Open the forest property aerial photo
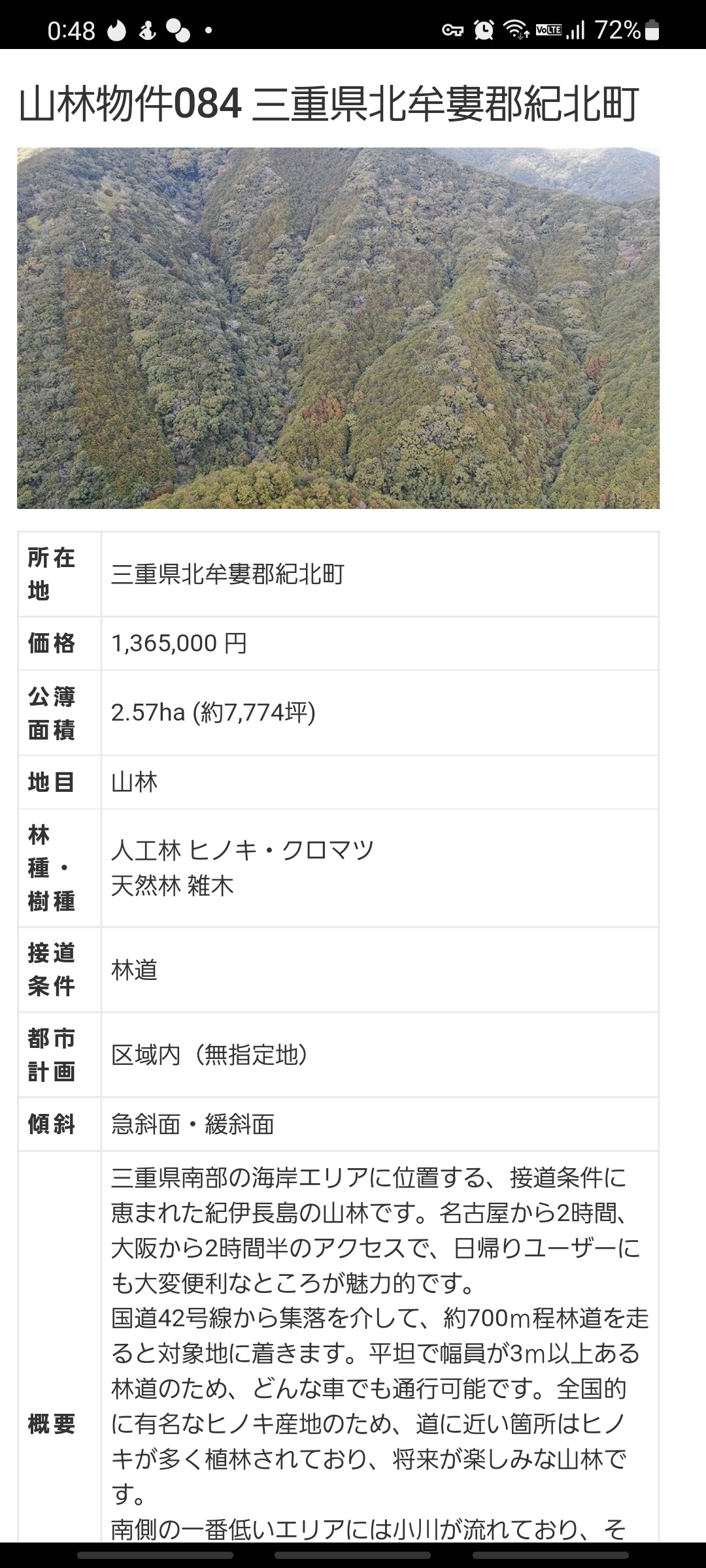706x1568 pixels. point(338,328)
